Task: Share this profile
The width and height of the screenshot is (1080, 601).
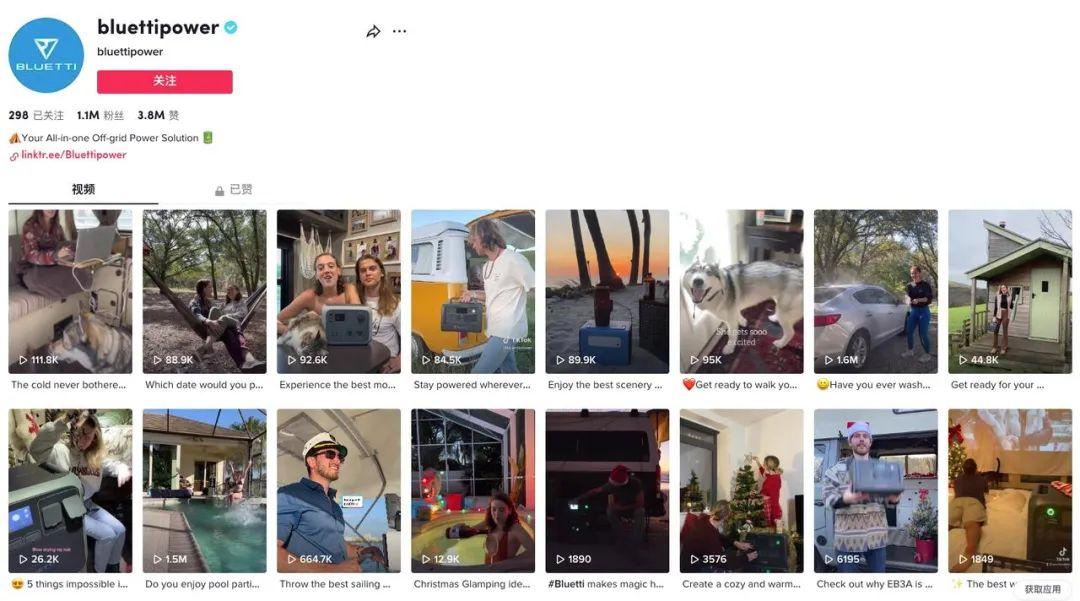Action: [x=373, y=32]
